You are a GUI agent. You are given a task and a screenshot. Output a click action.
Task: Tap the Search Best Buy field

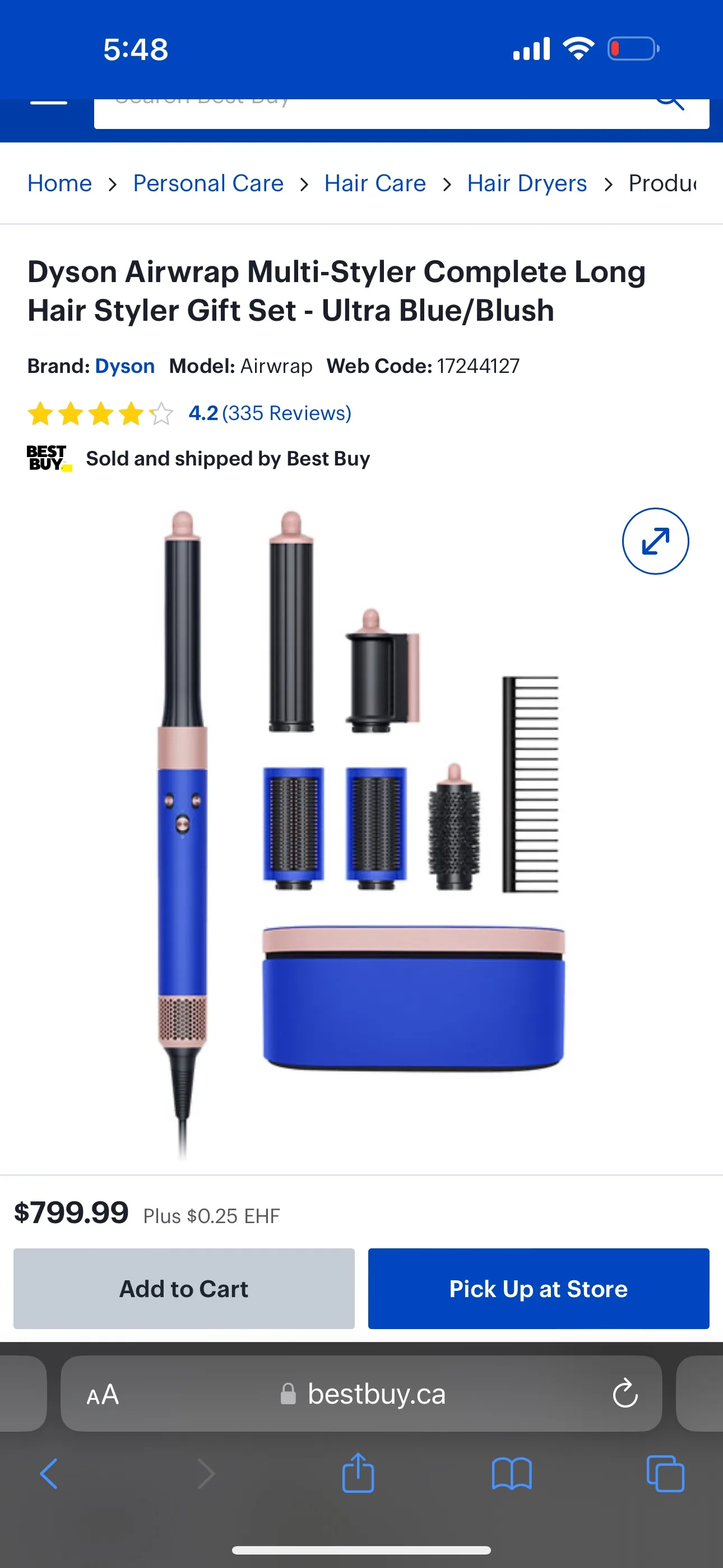(365, 113)
